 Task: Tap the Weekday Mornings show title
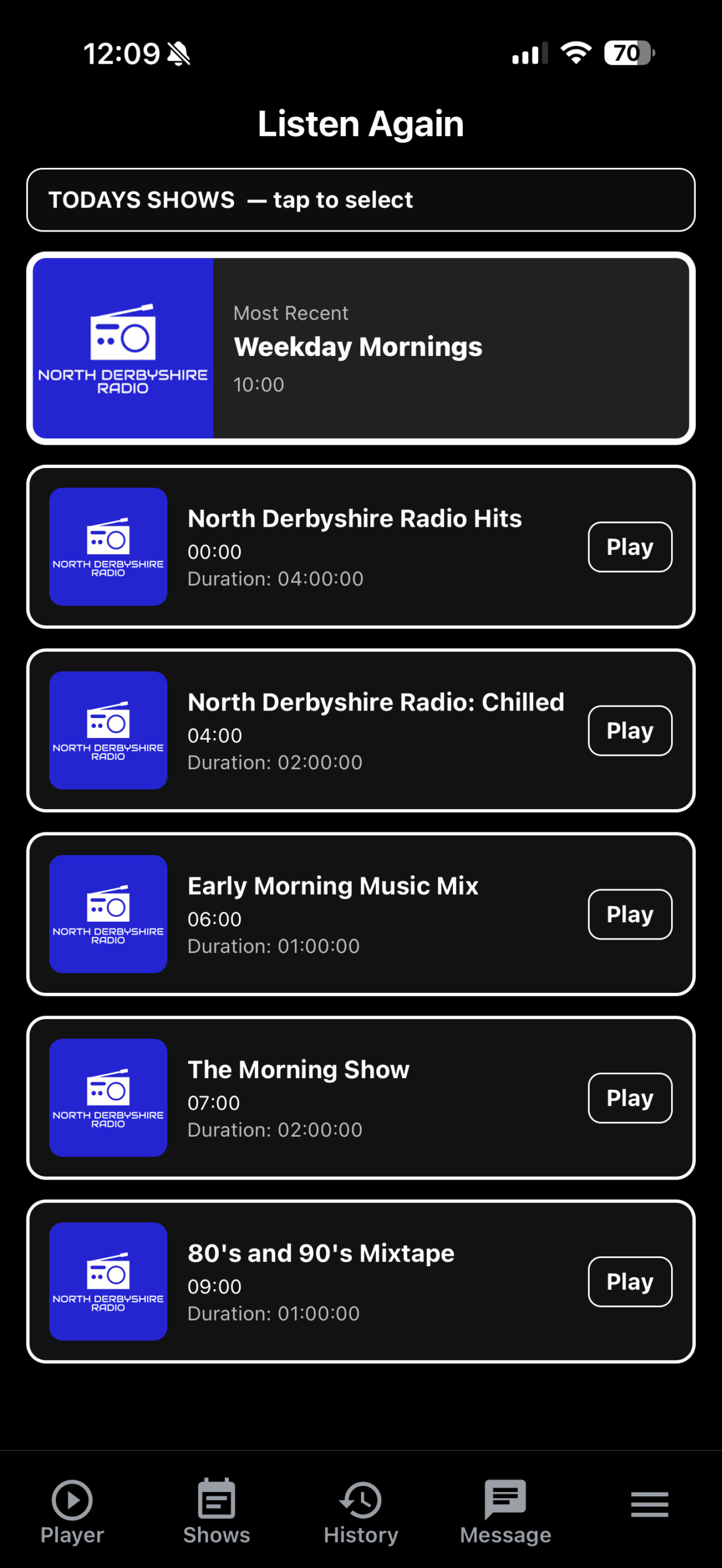(x=358, y=347)
